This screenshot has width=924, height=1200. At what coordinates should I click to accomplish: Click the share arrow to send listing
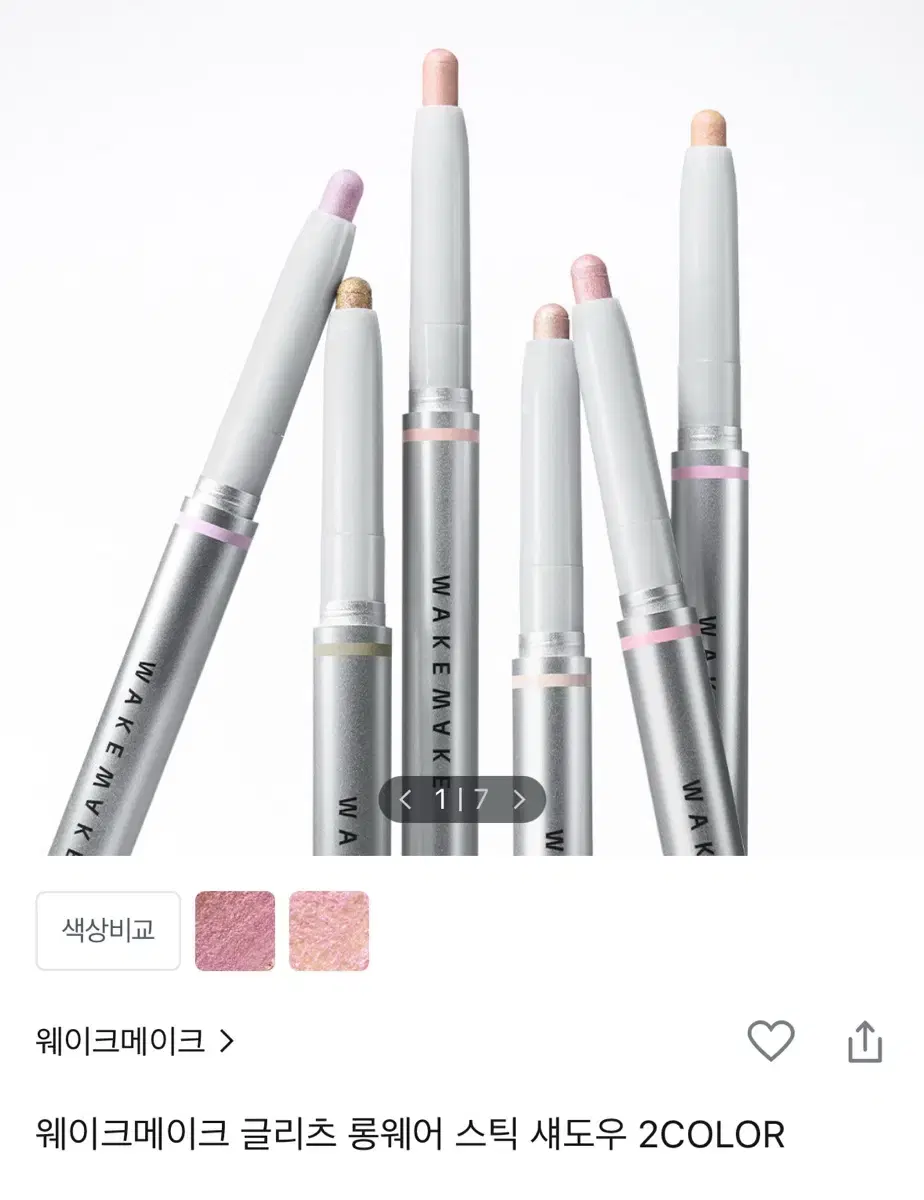tap(865, 1040)
